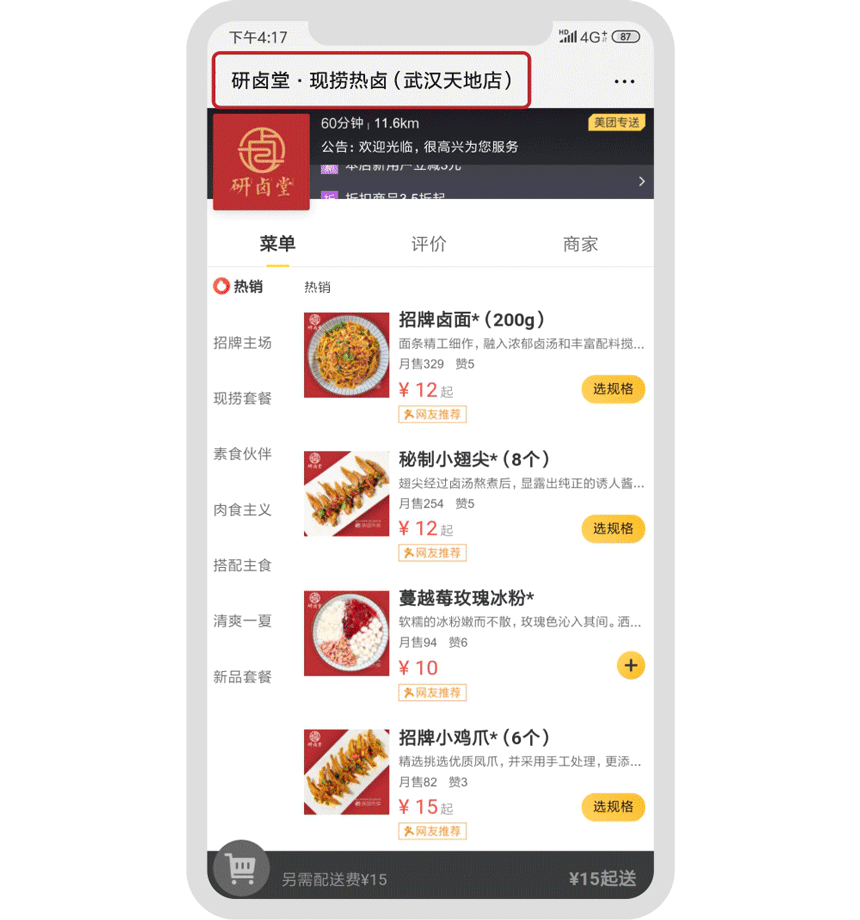Viewport: 860px width, 920px height.
Task: Open the 清爽一夏 category
Action: pos(242,621)
